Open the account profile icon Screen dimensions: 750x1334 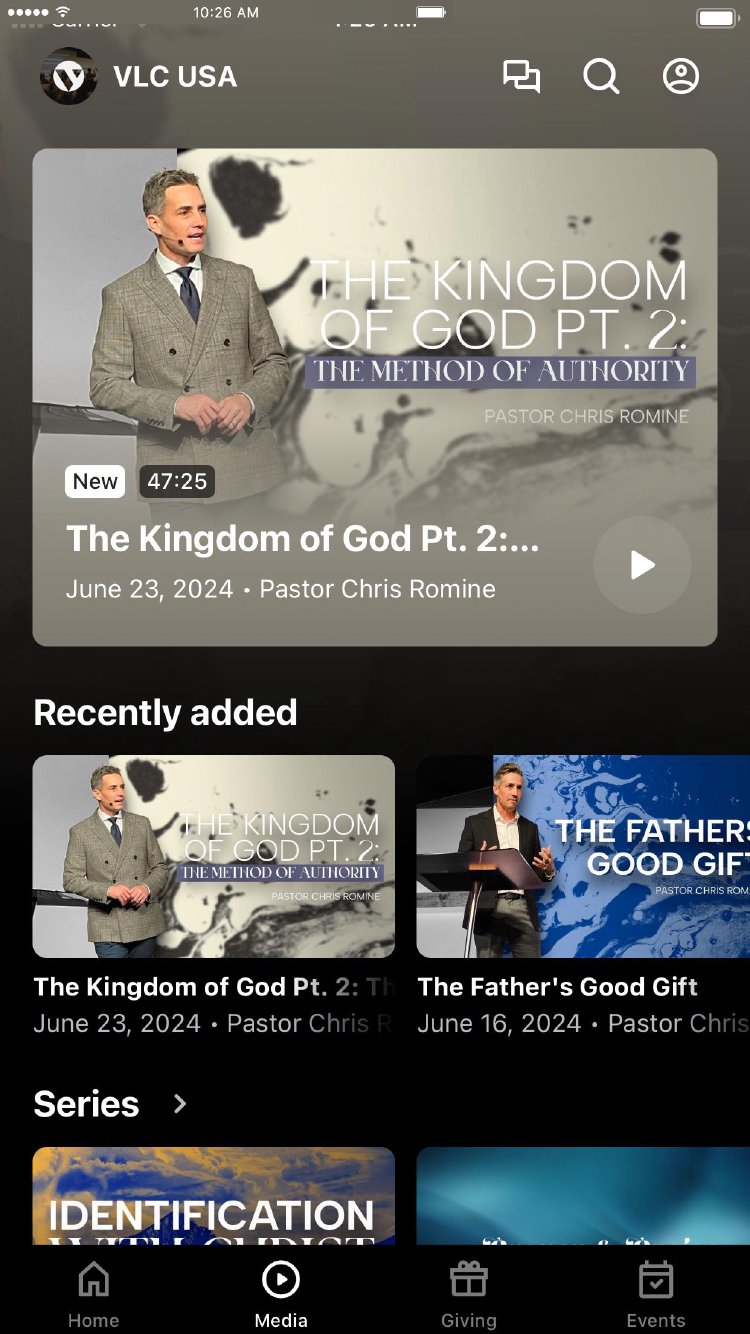[681, 77]
